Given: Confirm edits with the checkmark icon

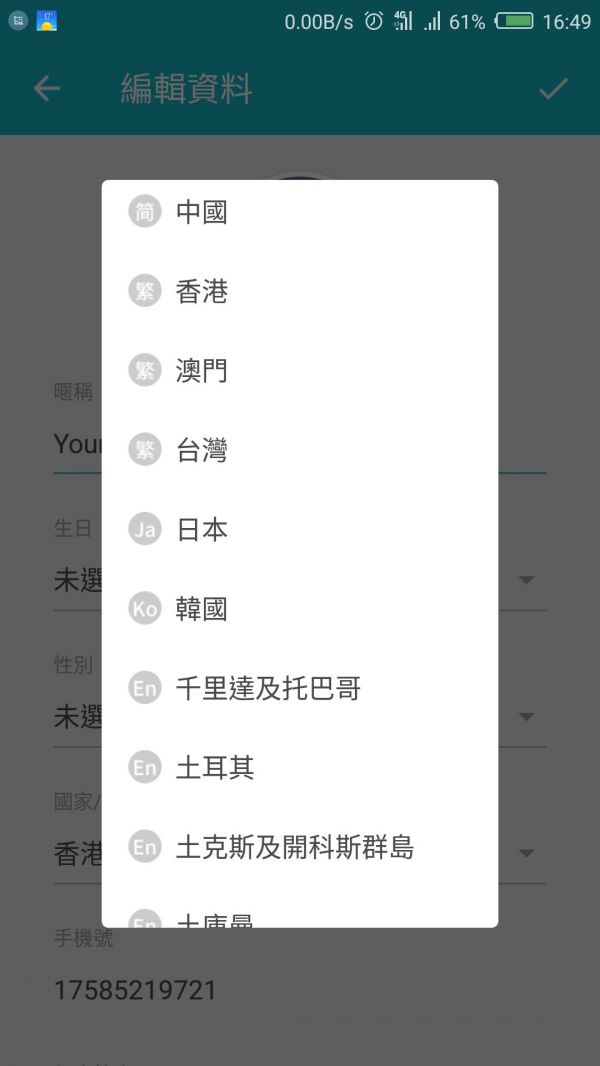Looking at the screenshot, I should click(x=553, y=89).
